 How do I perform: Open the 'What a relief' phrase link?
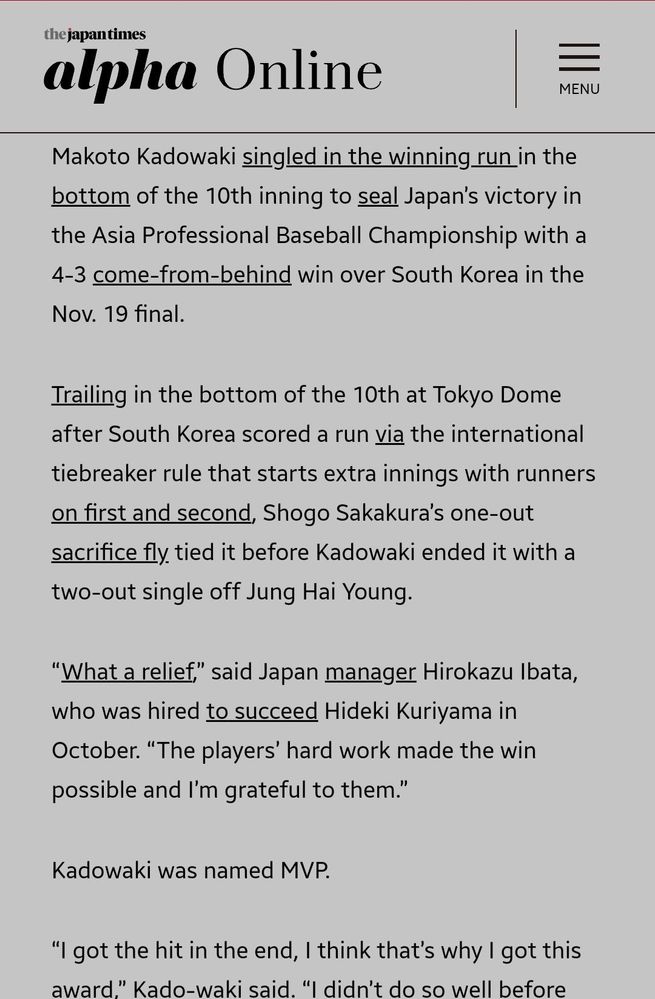pyautogui.click(x=127, y=673)
